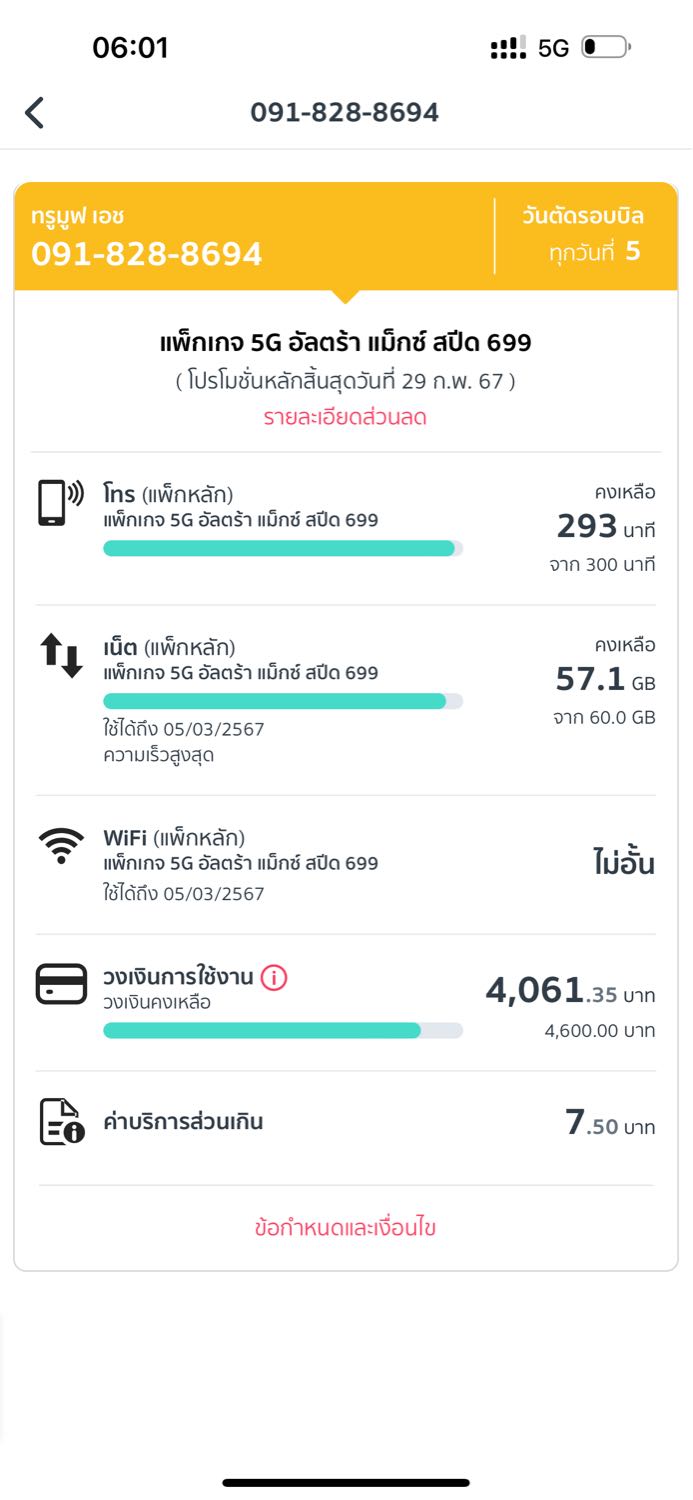This screenshot has width=693, height=1500.
Task: Go back using the top-left arrow
Action: 34,113
